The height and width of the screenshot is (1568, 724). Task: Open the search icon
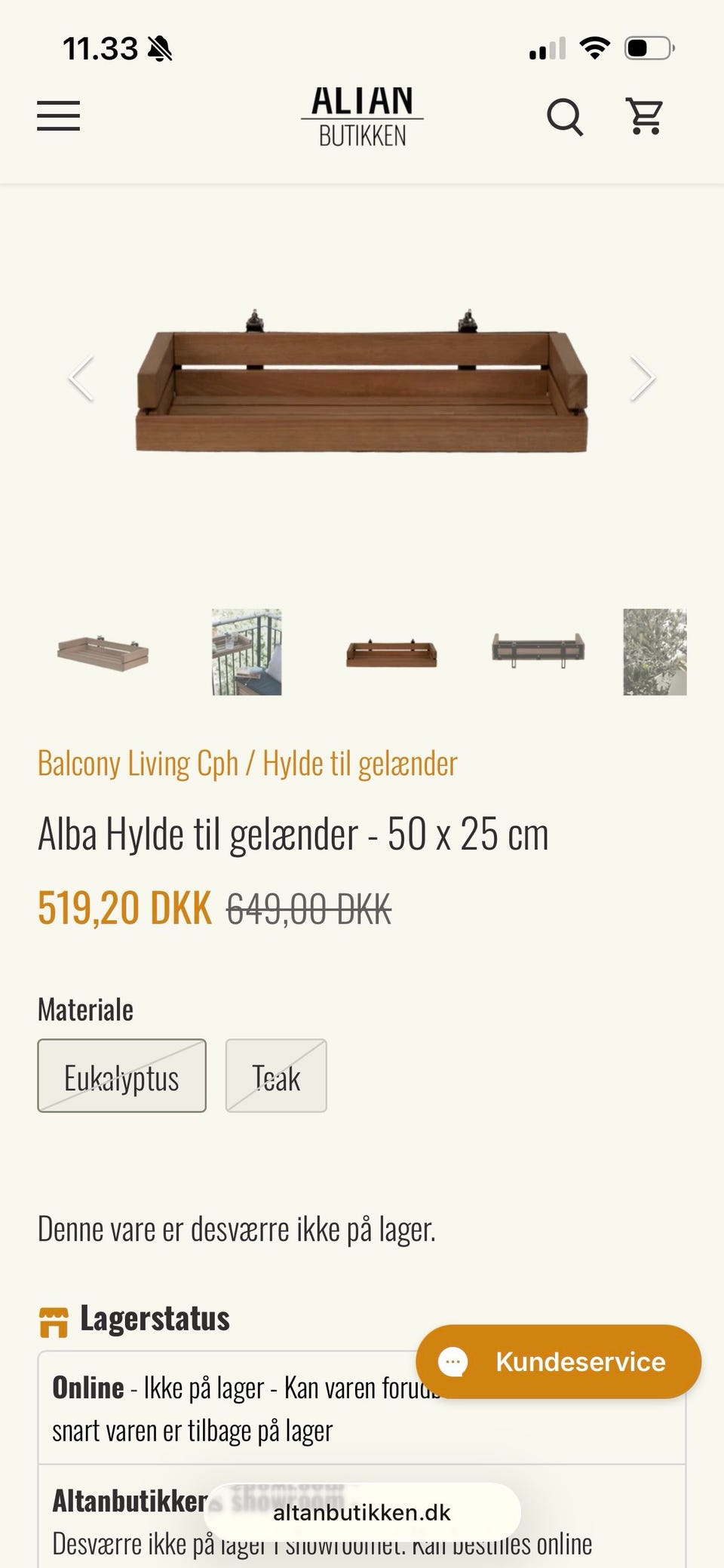(x=566, y=117)
